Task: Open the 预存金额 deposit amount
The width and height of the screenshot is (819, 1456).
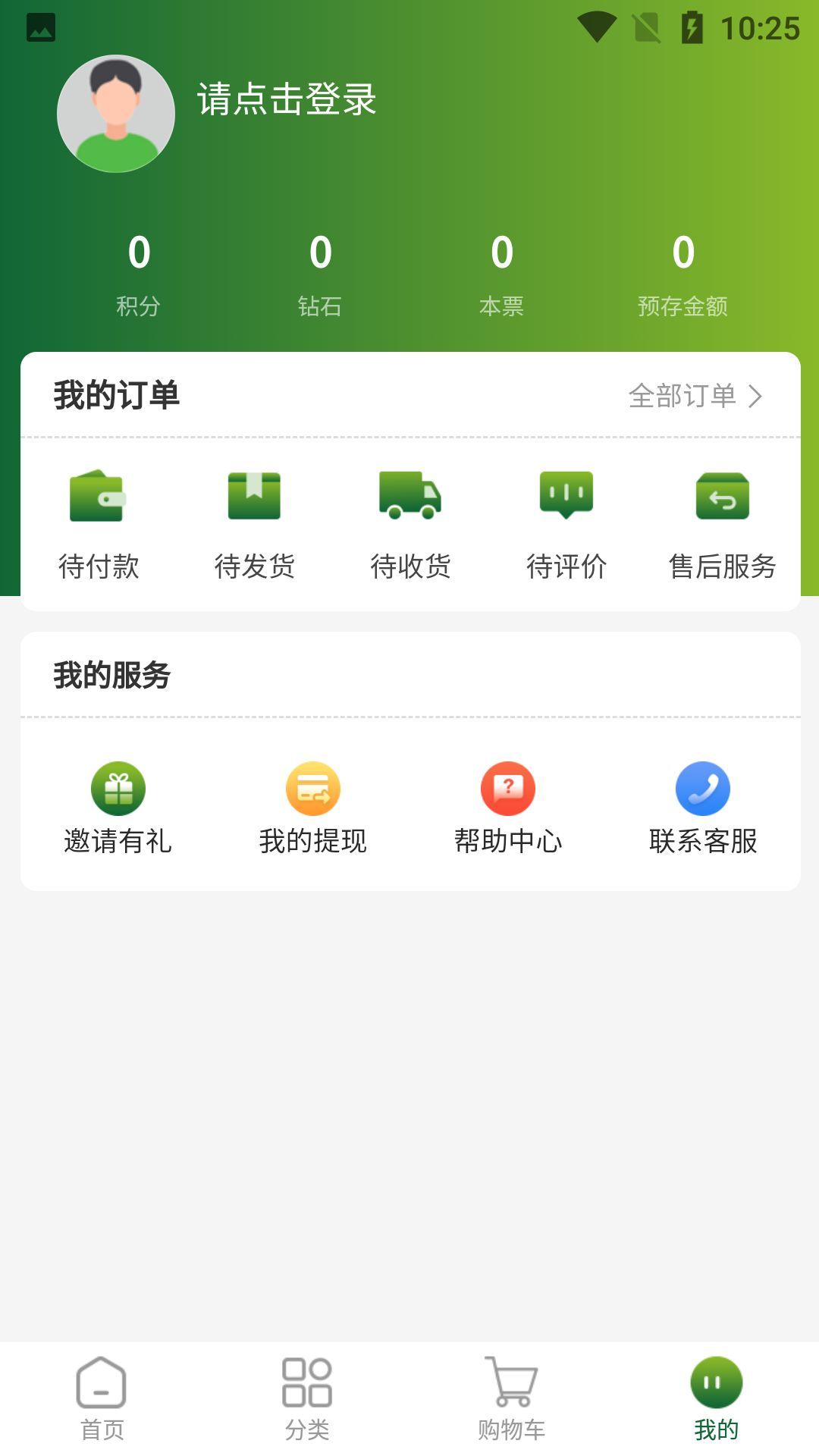Action: pos(683,277)
